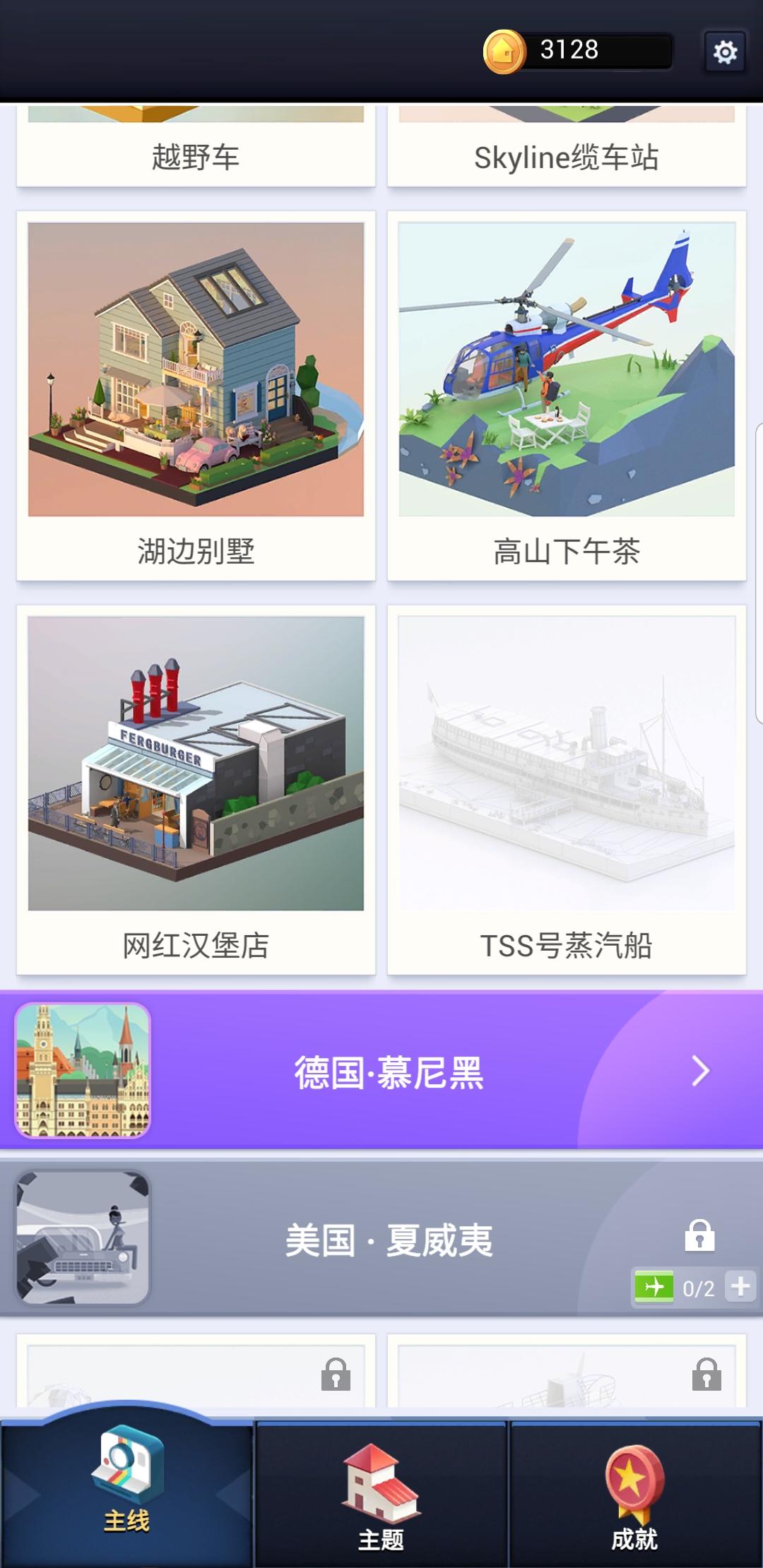This screenshot has height=1568, width=763.
Task: Tap the gold coin balance
Action: pos(576,51)
